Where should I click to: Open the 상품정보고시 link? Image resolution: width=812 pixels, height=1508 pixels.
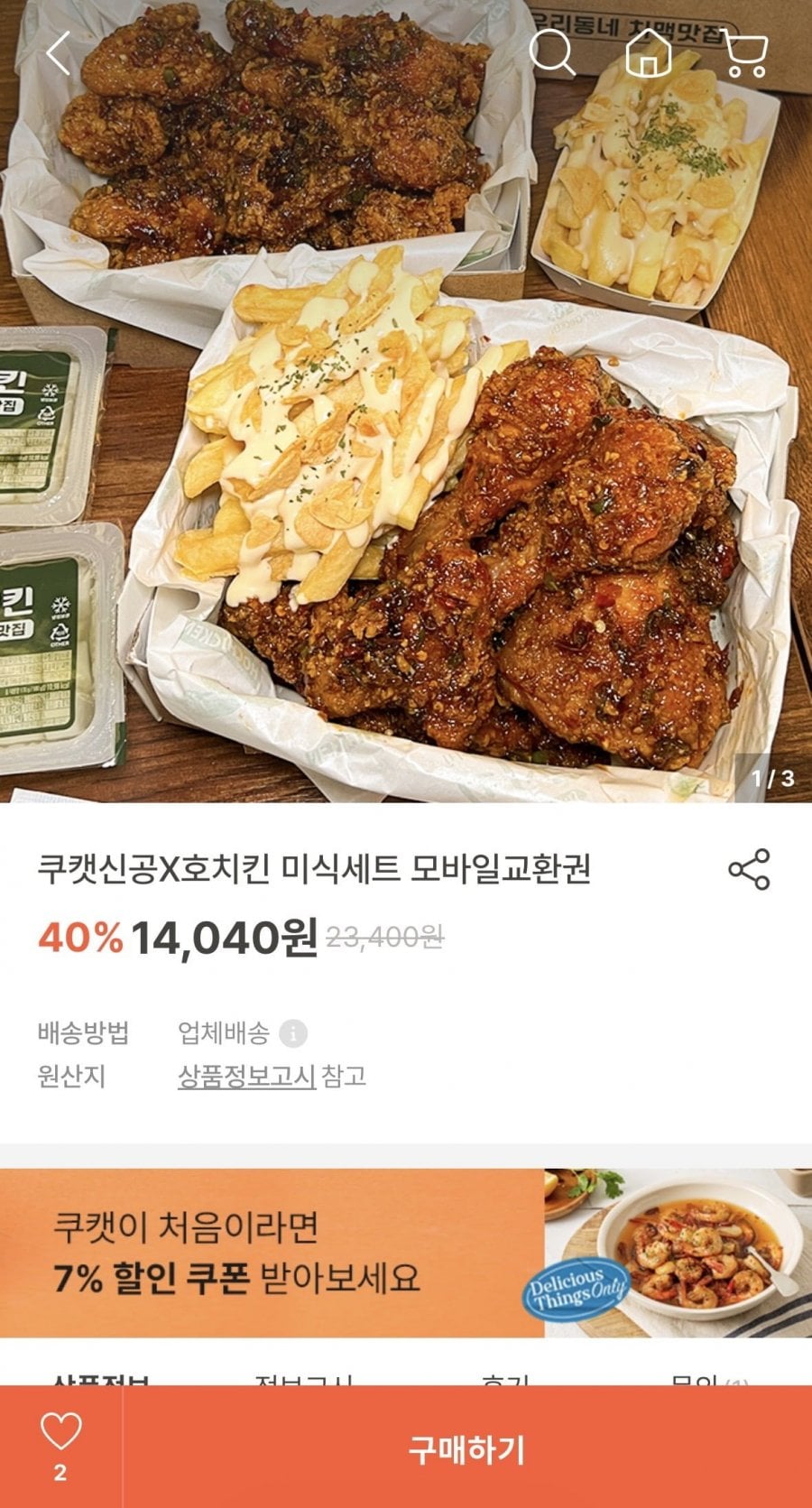point(246,1076)
